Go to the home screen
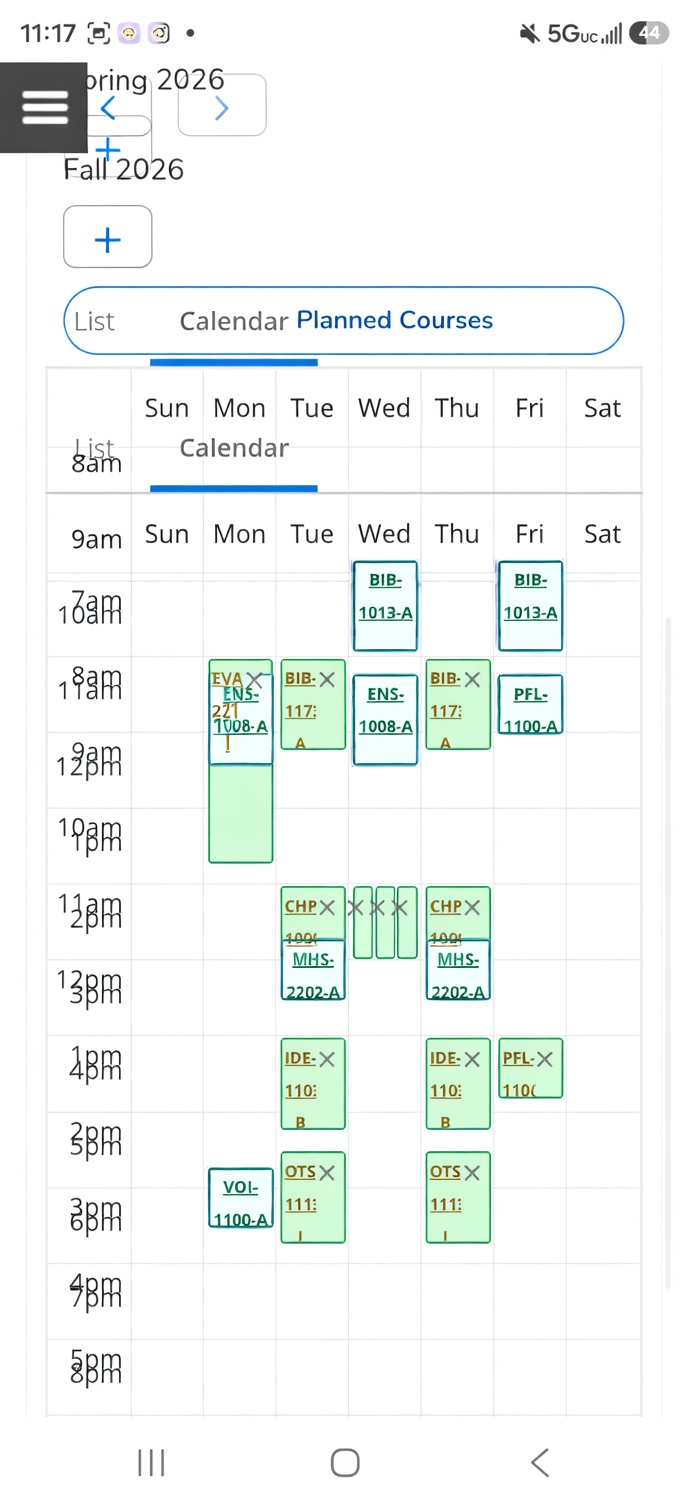Image resolution: width=688 pixels, height=1504 pixels. tap(345, 1463)
